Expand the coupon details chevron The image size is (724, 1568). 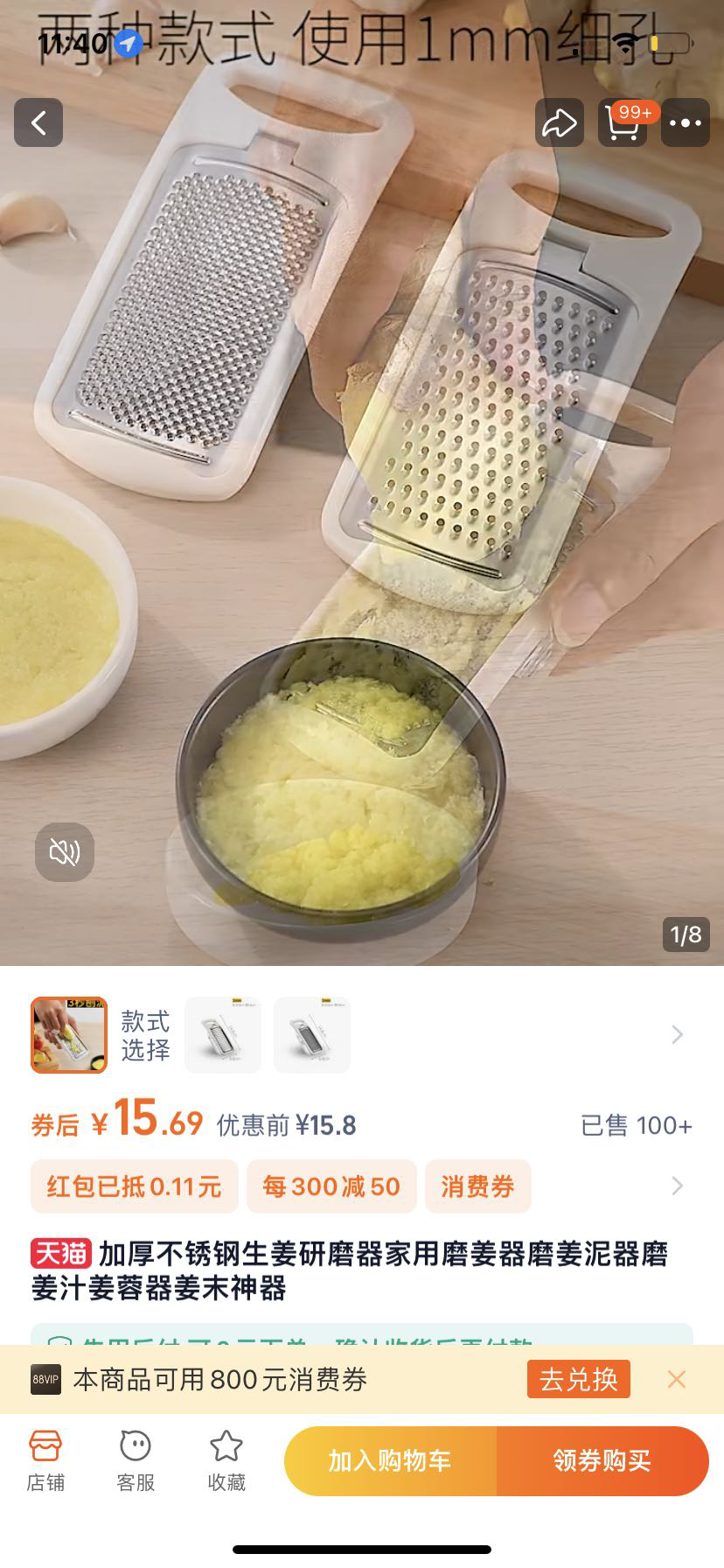(676, 1186)
